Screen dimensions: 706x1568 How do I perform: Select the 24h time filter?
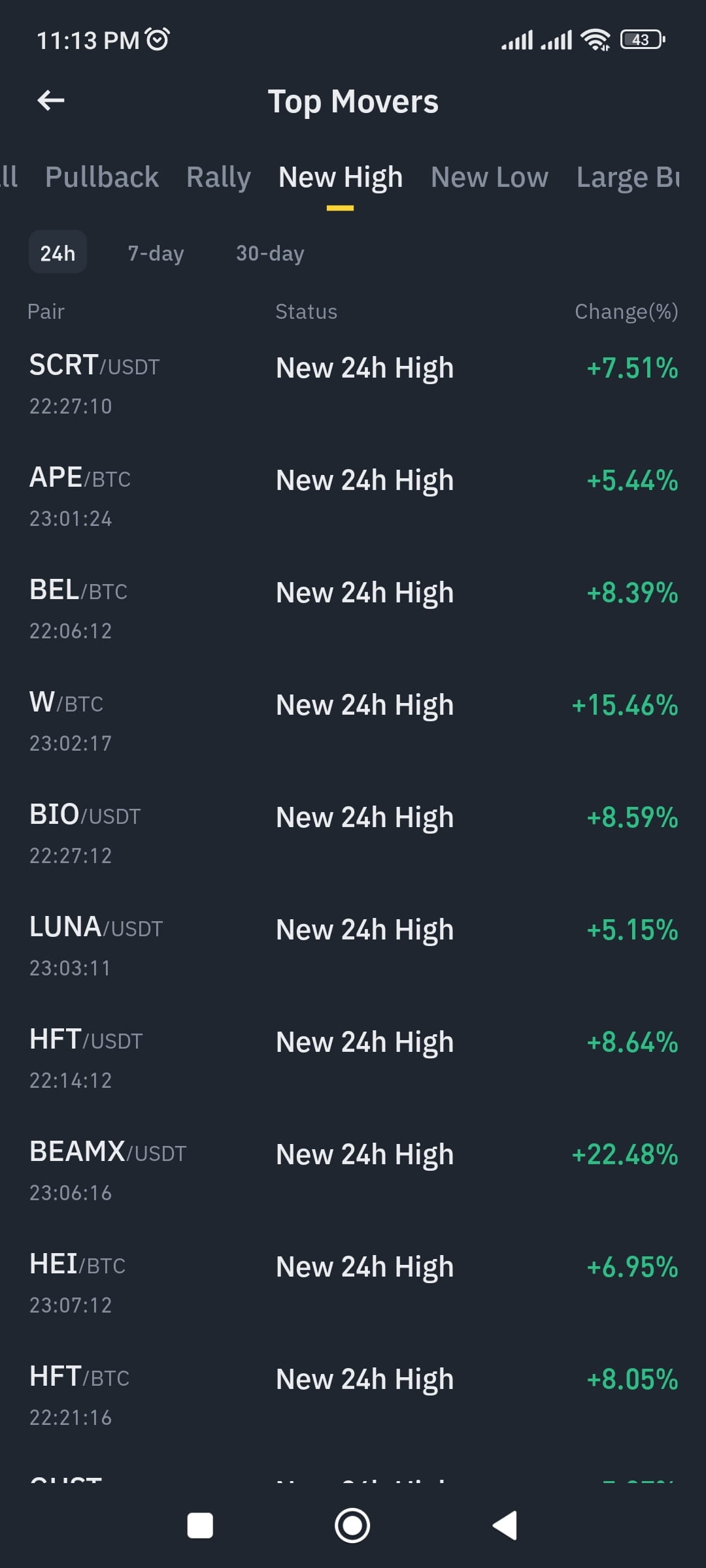pyautogui.click(x=58, y=253)
